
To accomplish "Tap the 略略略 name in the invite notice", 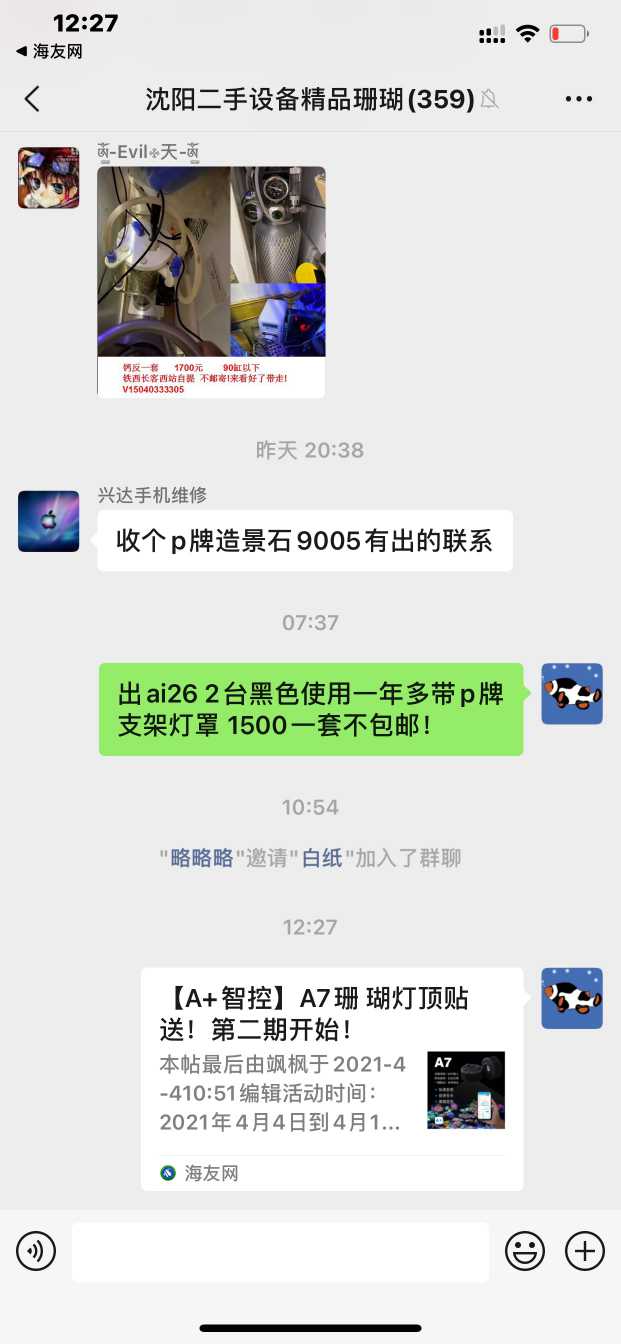I will tap(201, 858).
